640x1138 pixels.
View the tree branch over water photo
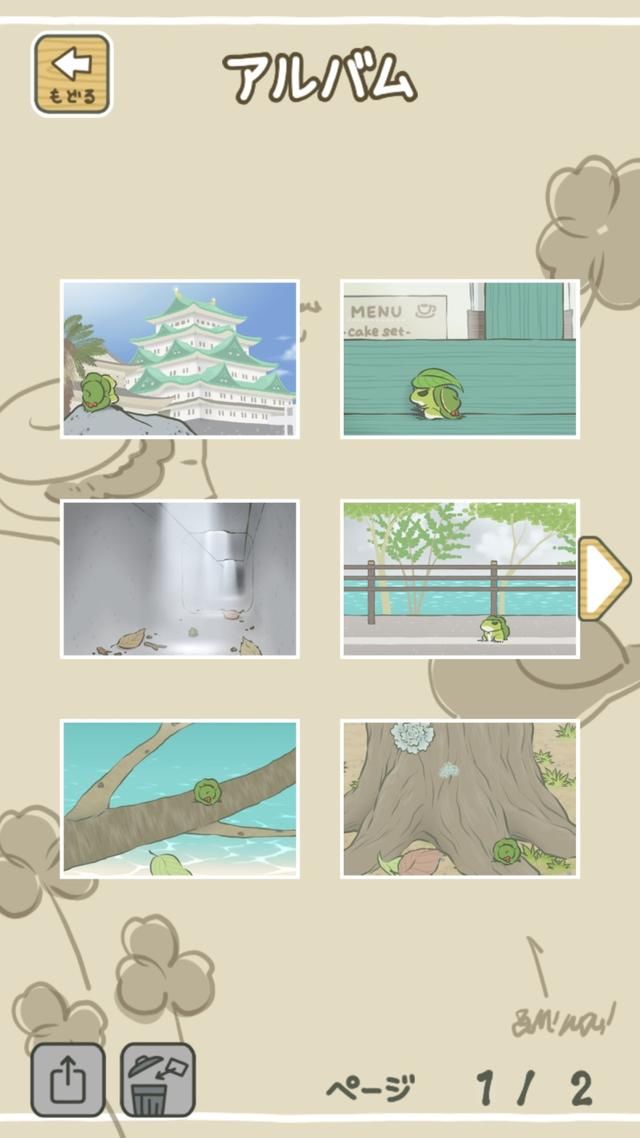pos(180,799)
